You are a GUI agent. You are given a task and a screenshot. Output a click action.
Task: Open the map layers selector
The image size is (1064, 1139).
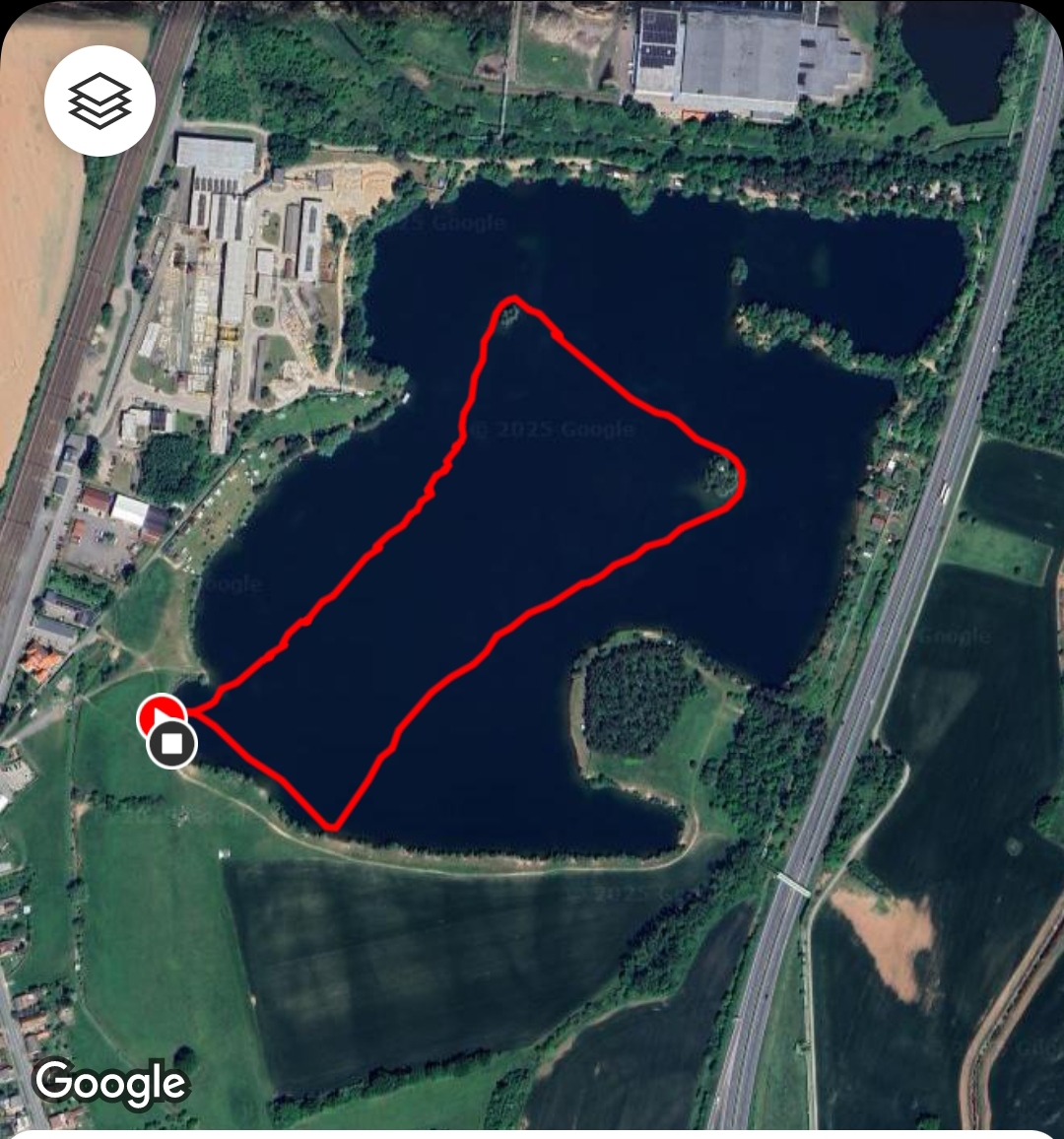click(100, 100)
